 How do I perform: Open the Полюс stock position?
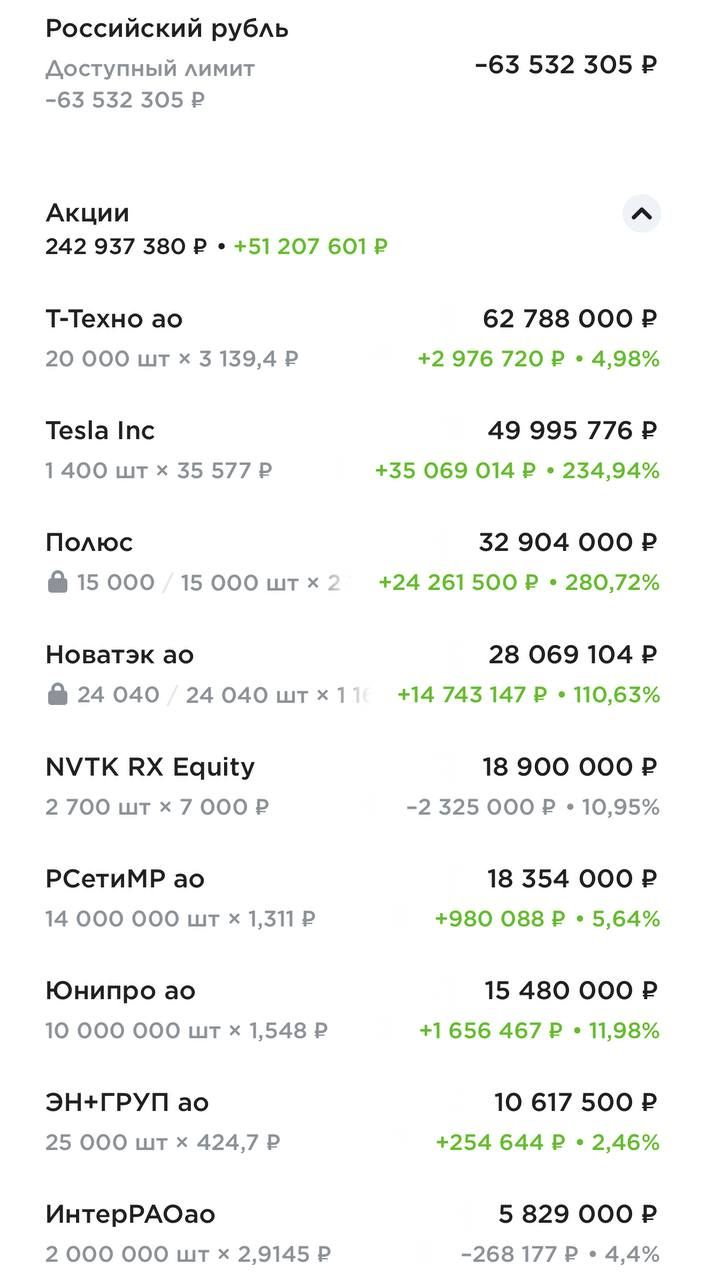pyautogui.click(x=350, y=562)
